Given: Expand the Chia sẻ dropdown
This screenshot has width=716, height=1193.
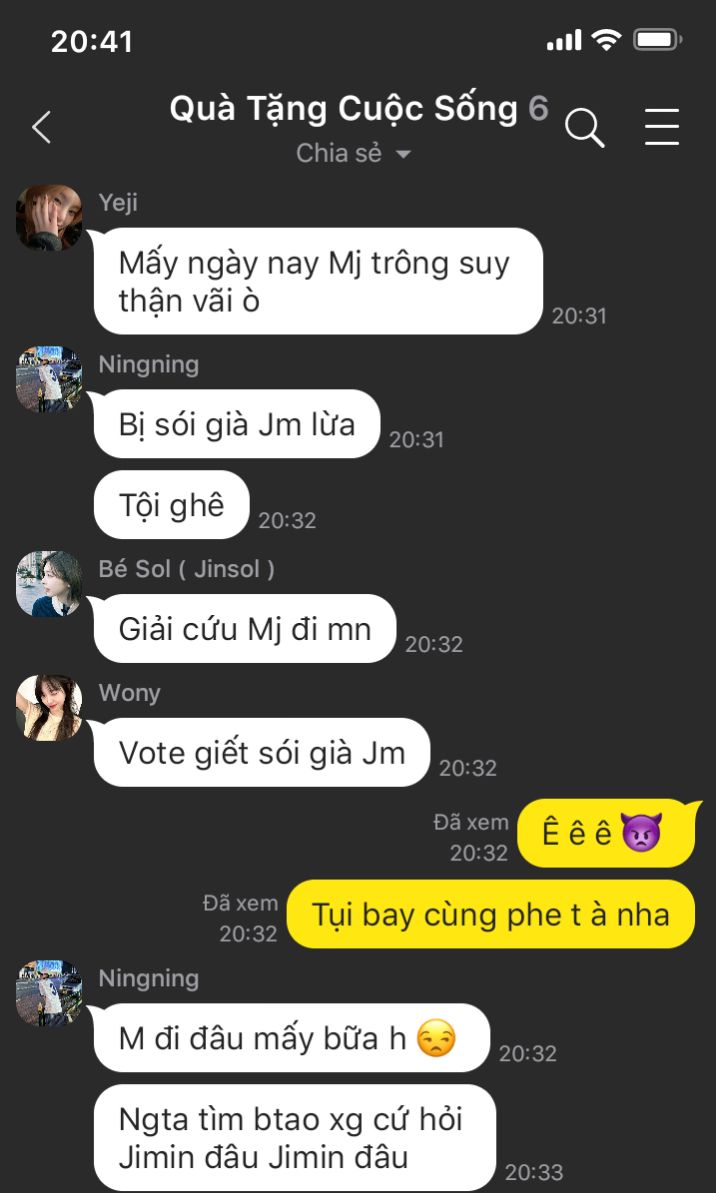Looking at the screenshot, I should [354, 154].
